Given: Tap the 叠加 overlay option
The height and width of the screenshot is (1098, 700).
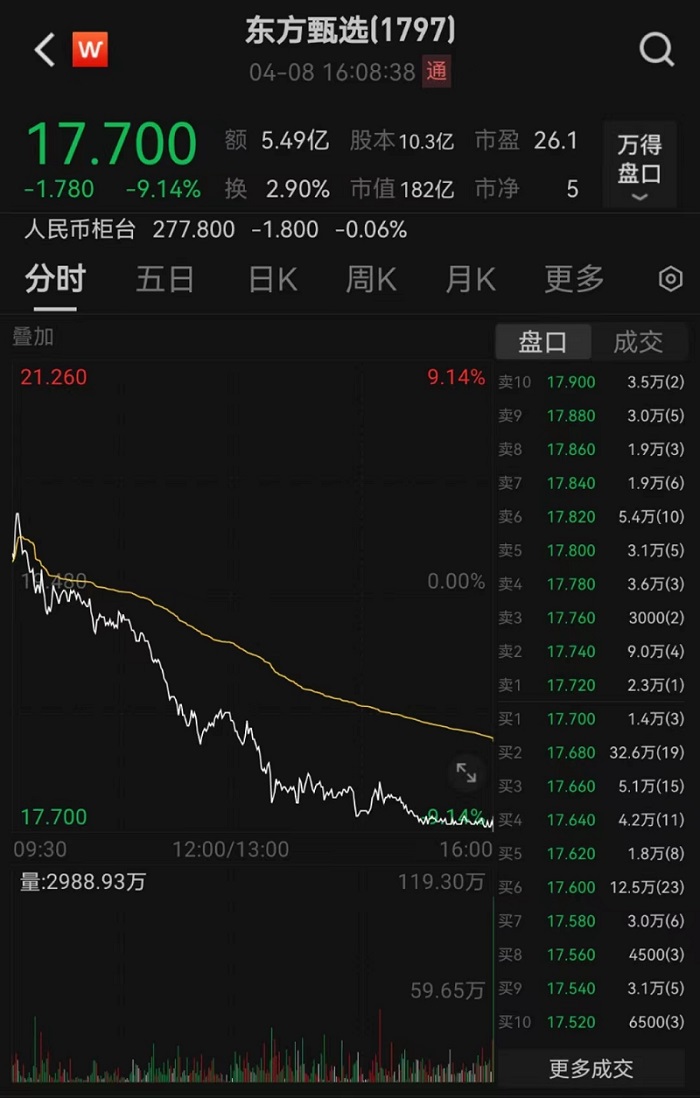Looking at the screenshot, I should click(x=33, y=337).
